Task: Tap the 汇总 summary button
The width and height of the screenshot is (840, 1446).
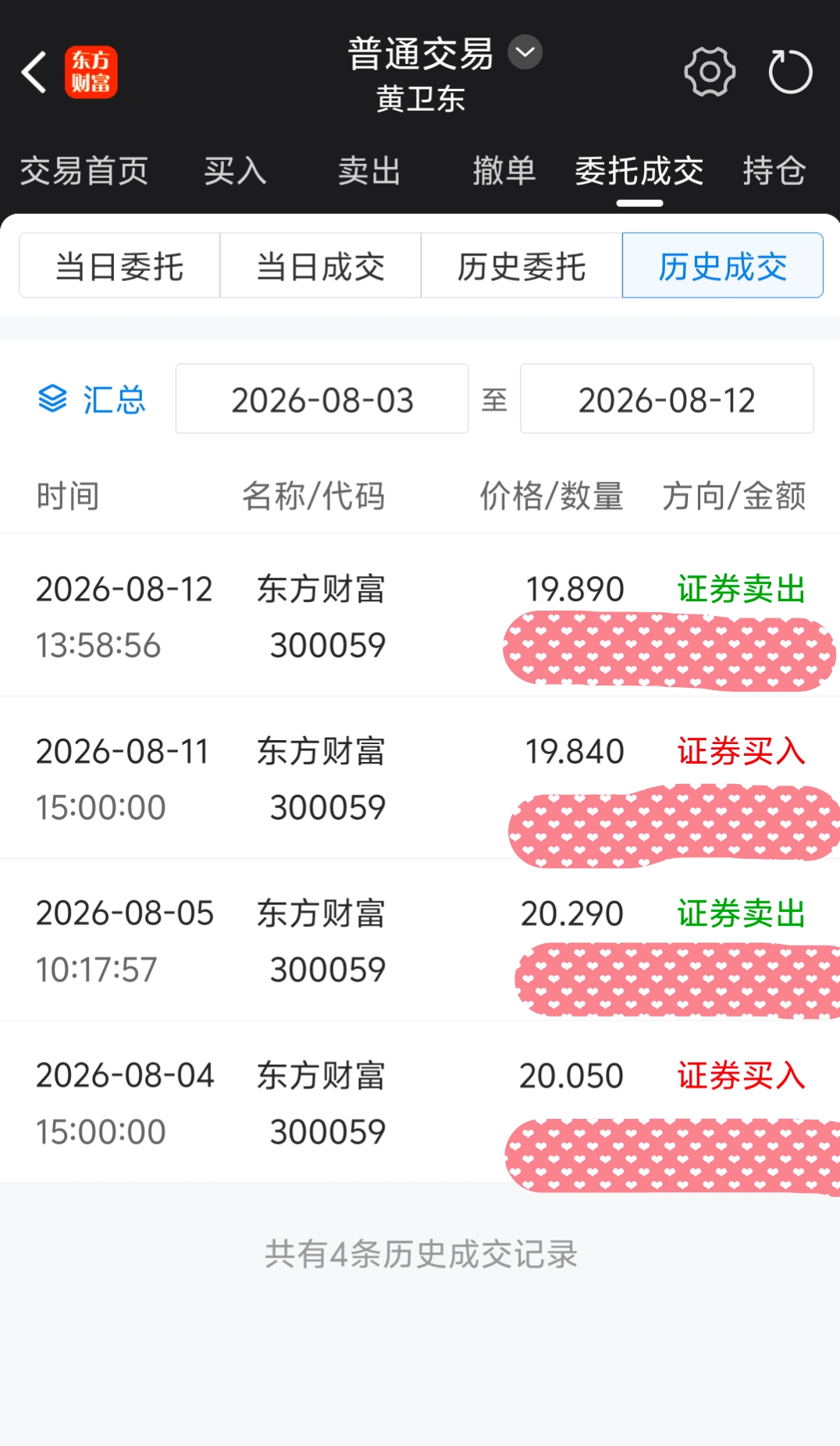Action: pyautogui.click(x=92, y=399)
